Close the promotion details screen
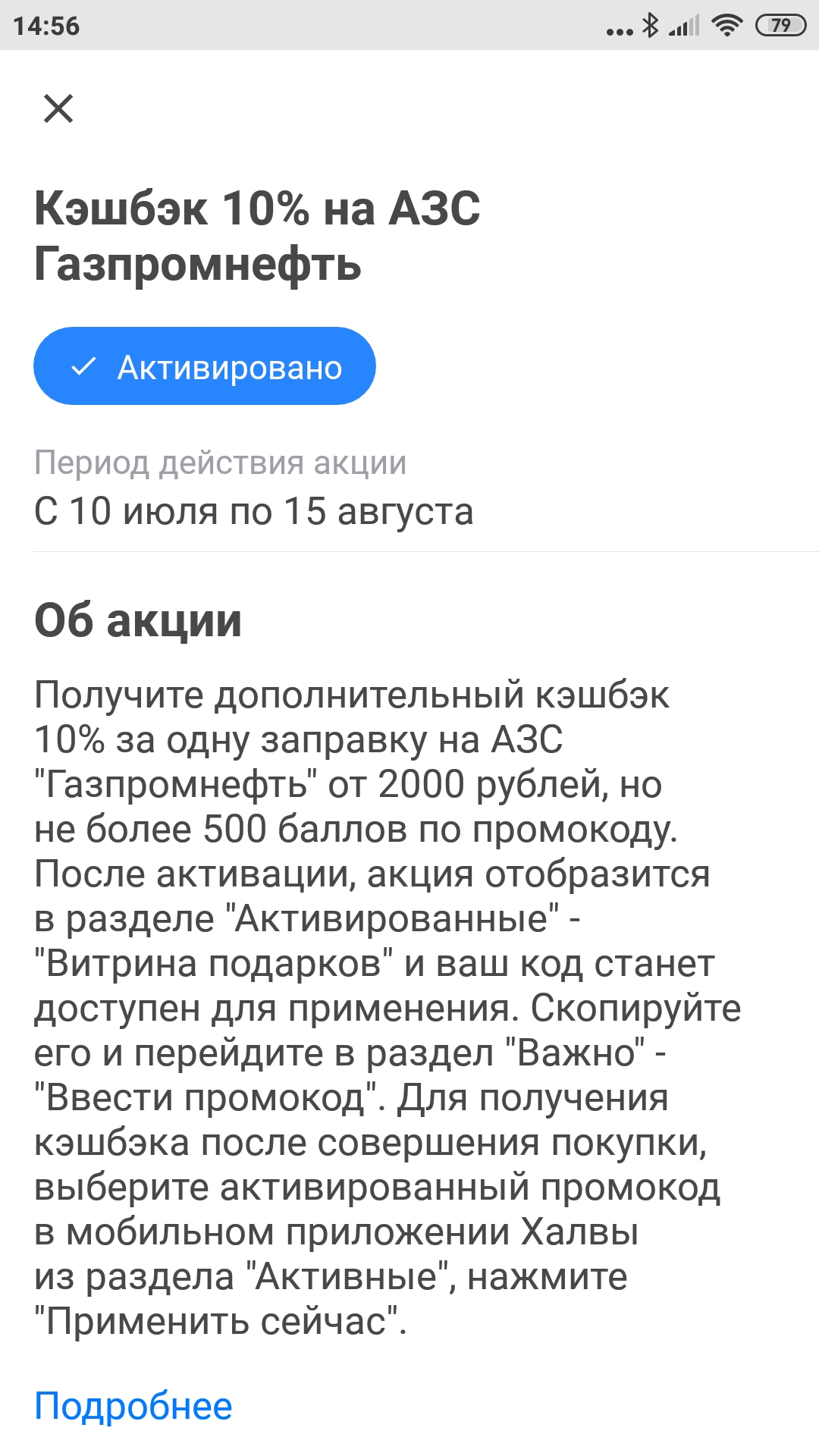Screen dimensions: 819x1456 (58, 108)
